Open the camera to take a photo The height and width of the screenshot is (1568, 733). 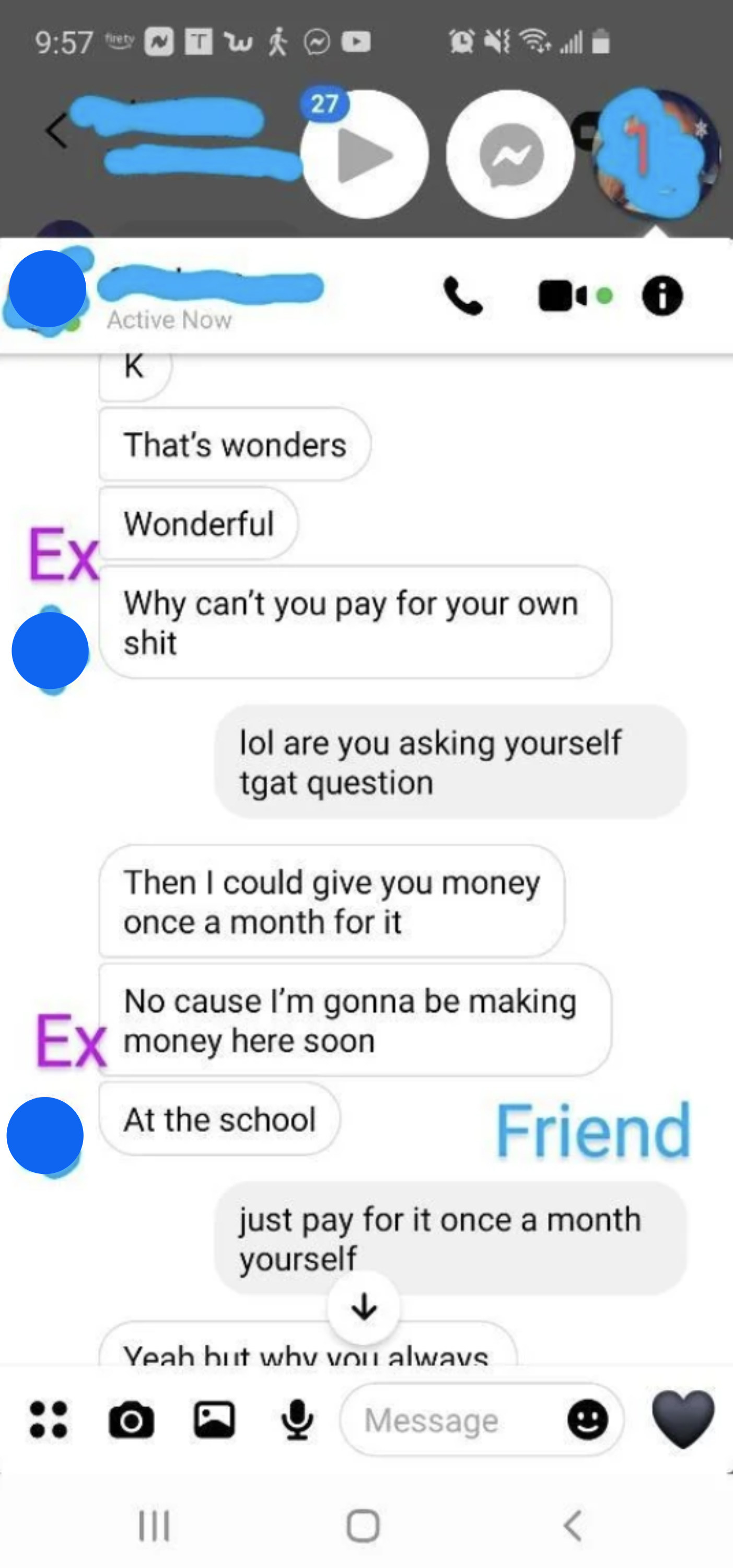click(x=131, y=1420)
